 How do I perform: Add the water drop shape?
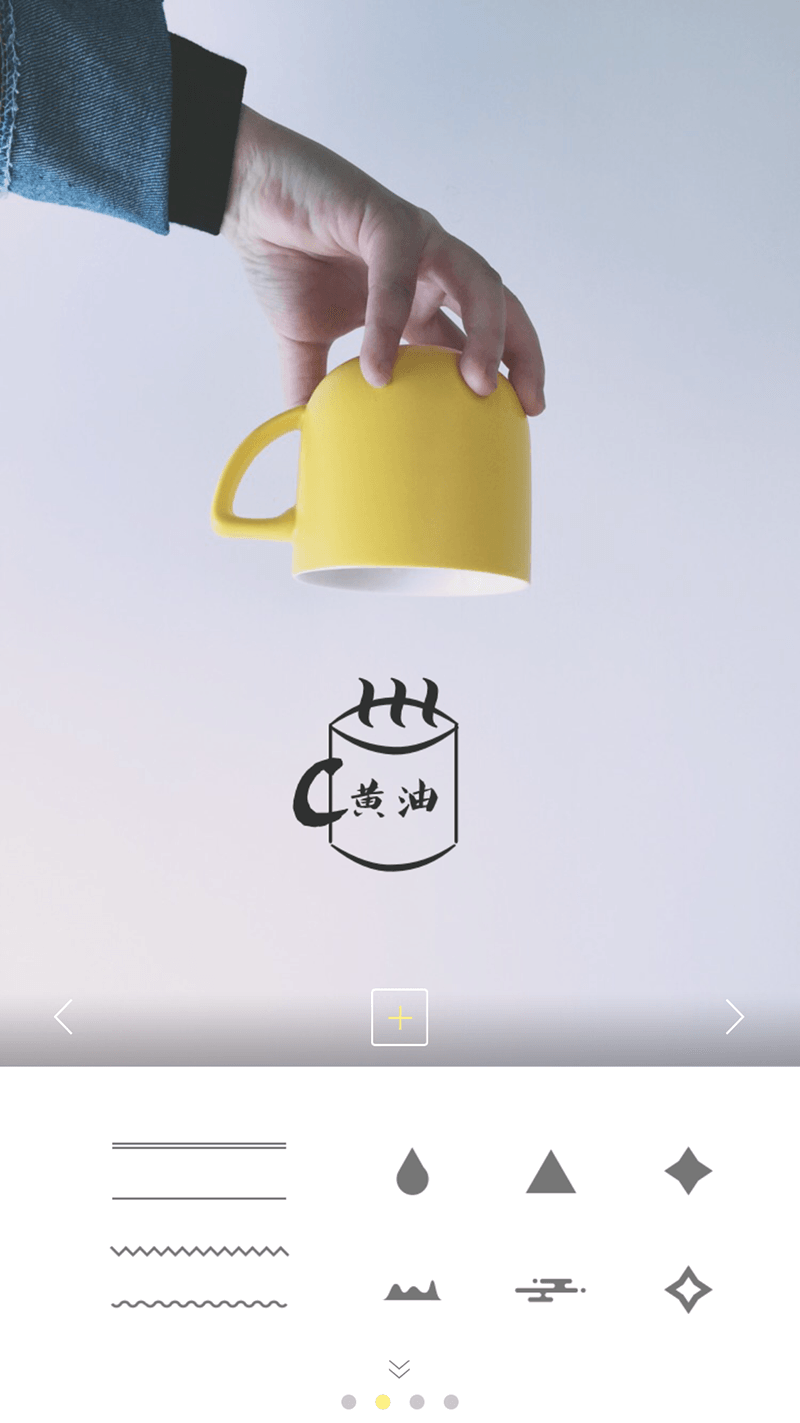click(x=412, y=1172)
